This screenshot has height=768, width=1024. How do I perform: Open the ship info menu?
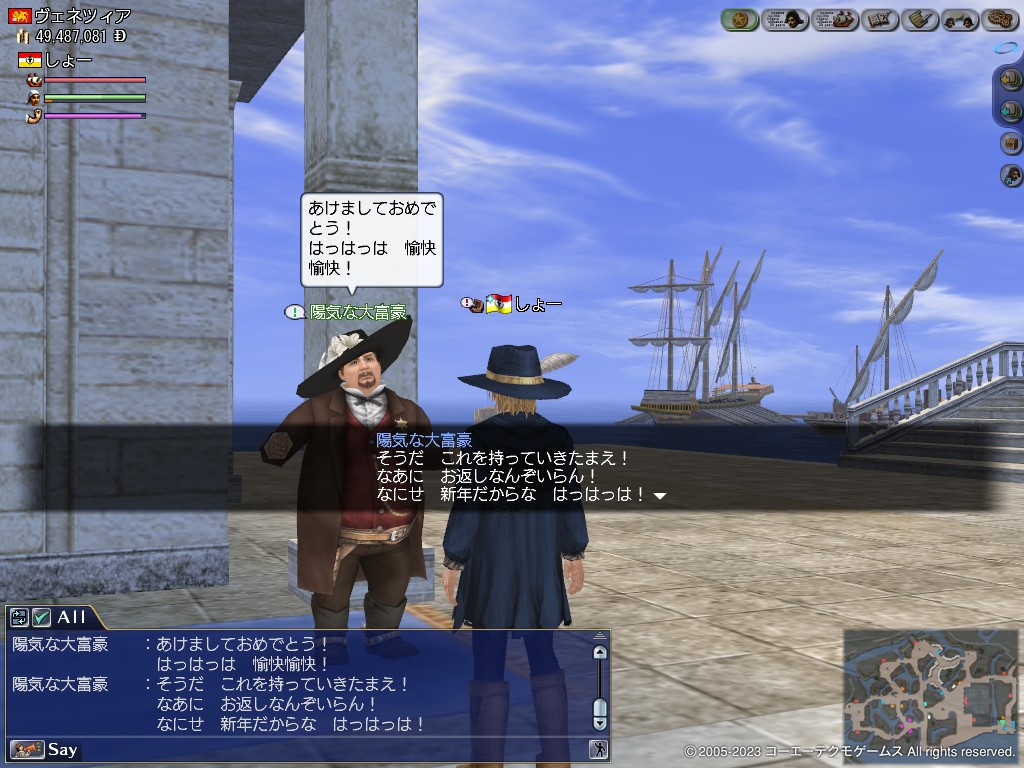[836, 19]
